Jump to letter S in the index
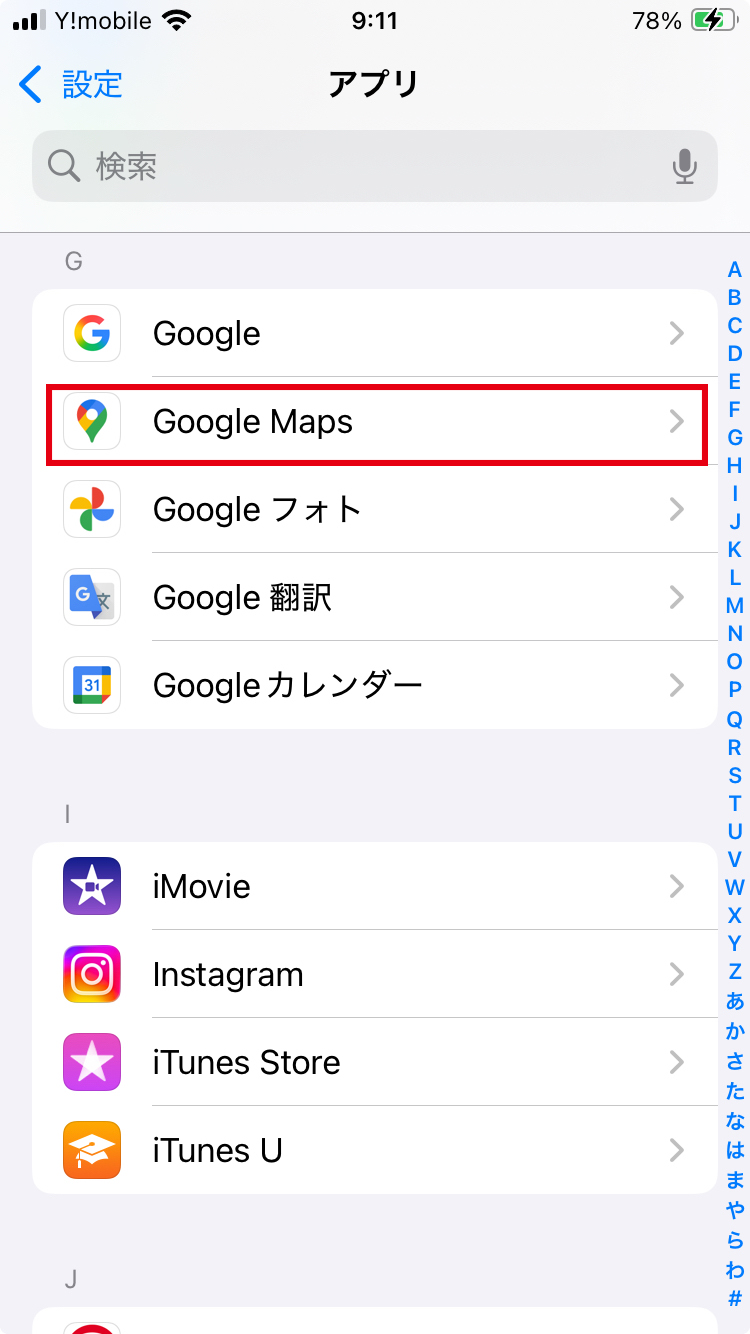The width and height of the screenshot is (750, 1334). [735, 775]
